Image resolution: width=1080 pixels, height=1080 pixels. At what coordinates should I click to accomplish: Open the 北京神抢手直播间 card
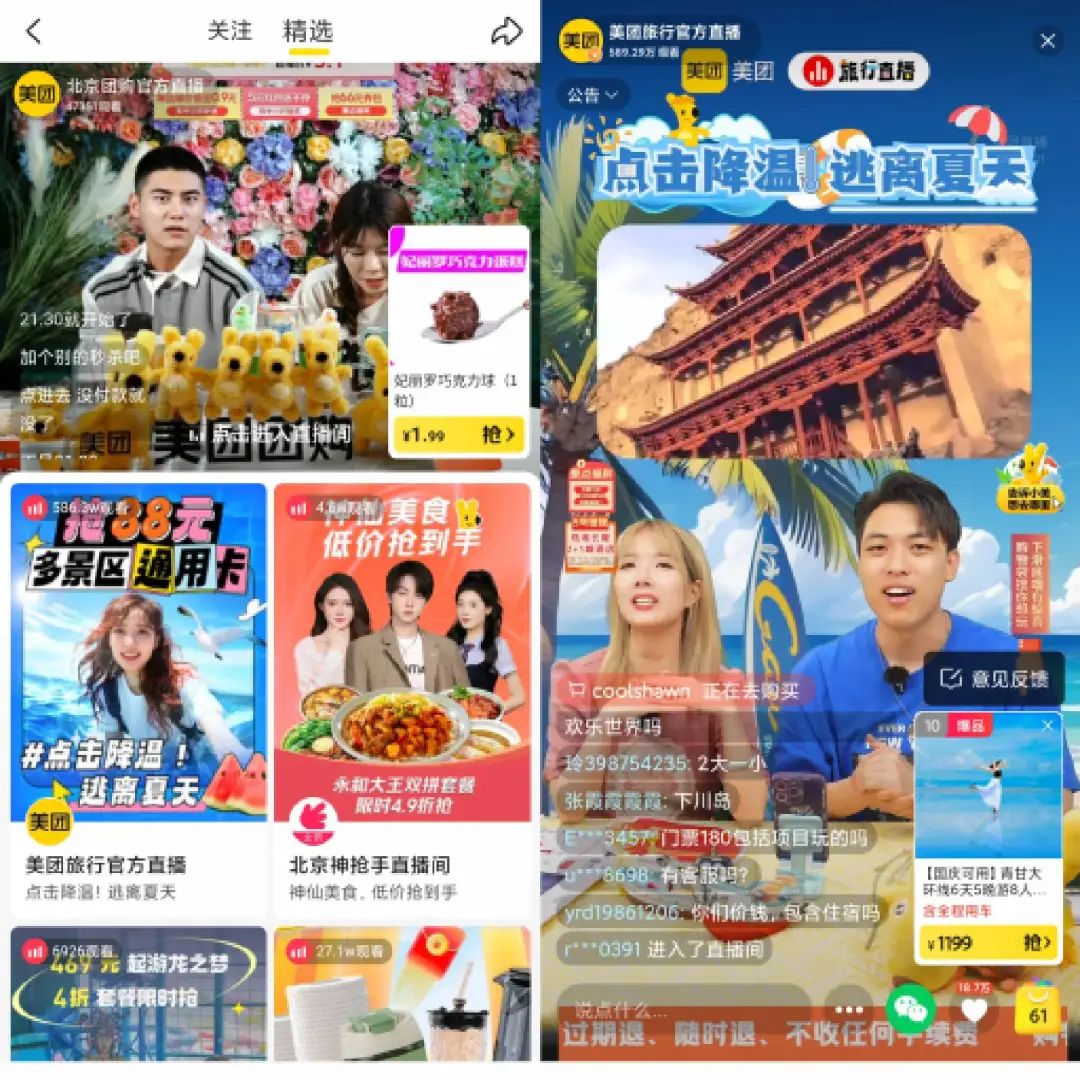coord(402,700)
